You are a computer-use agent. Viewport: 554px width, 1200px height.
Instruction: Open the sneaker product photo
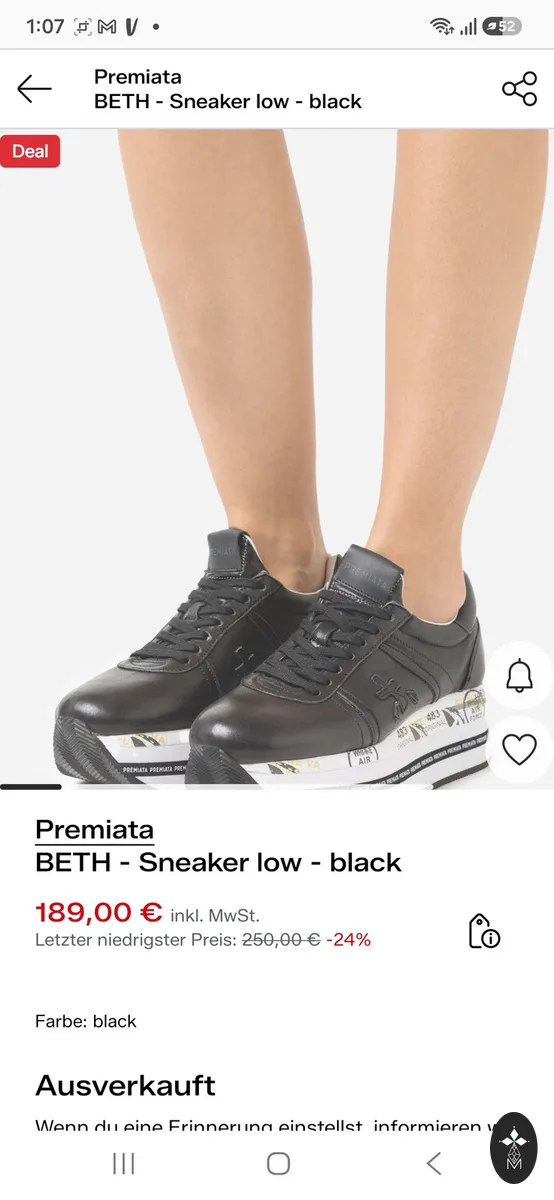click(x=277, y=459)
